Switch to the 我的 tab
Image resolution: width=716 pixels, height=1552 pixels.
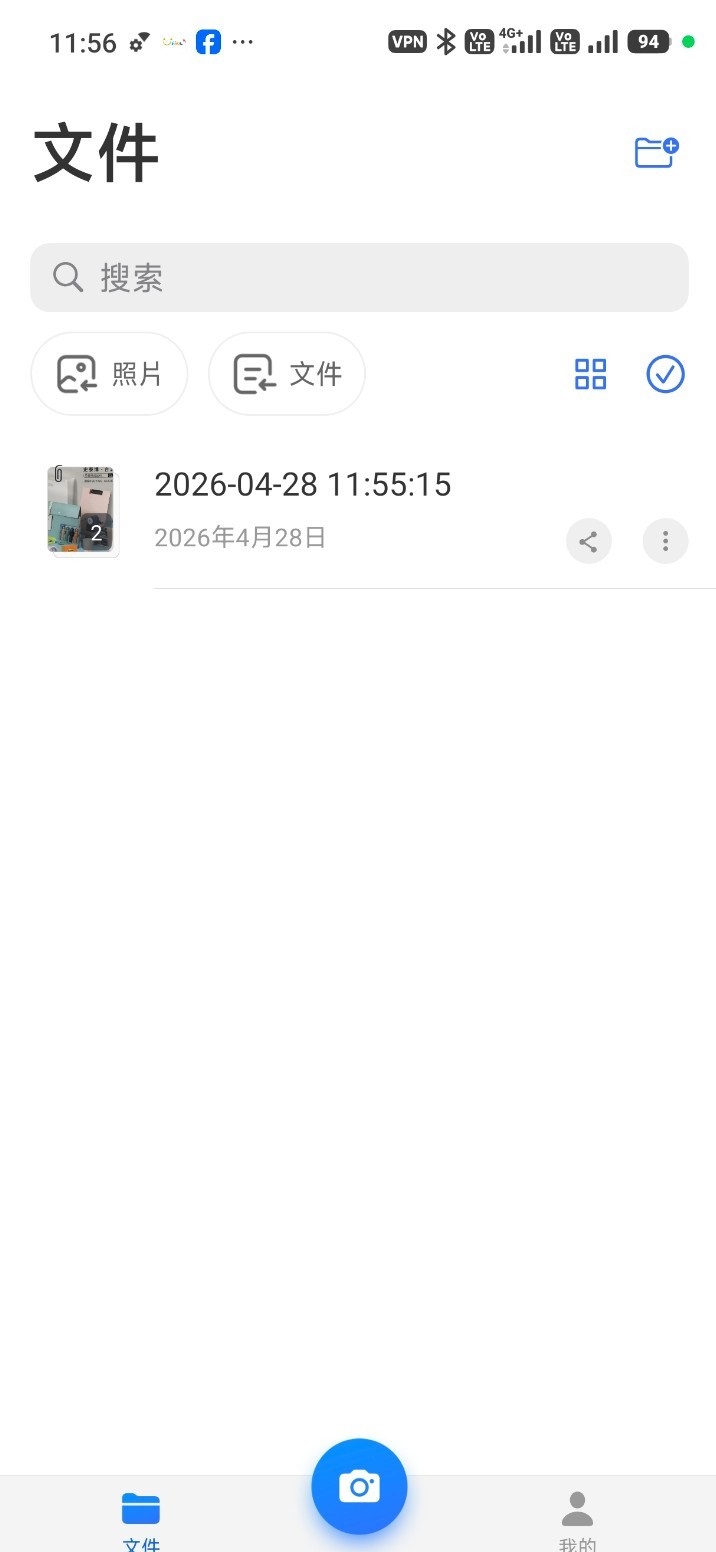[577, 1520]
